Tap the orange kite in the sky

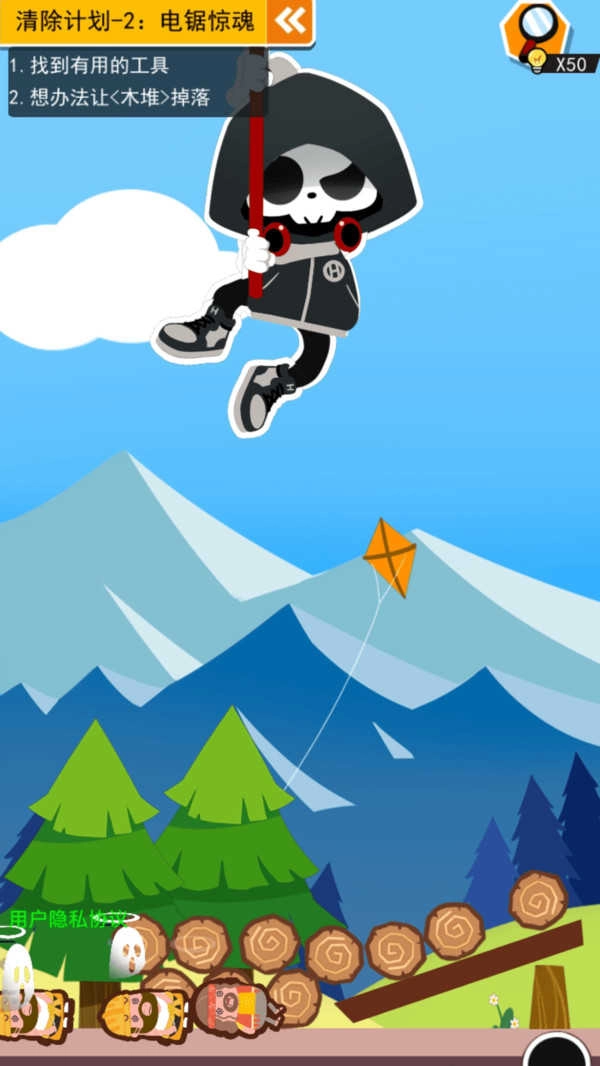pos(389,556)
